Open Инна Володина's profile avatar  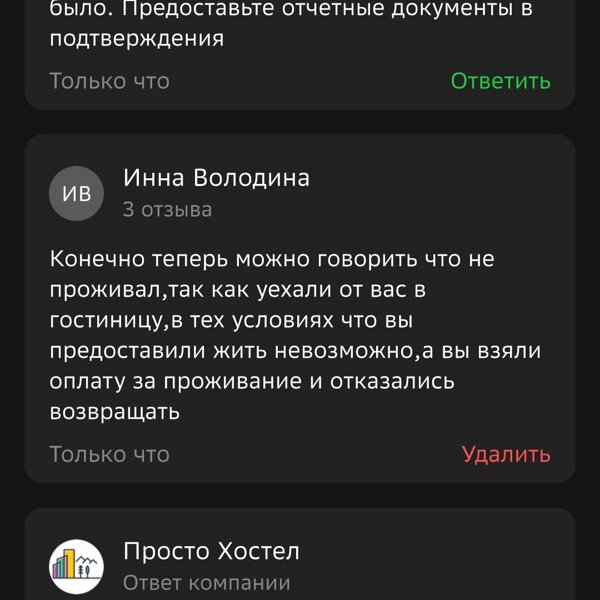(77, 193)
